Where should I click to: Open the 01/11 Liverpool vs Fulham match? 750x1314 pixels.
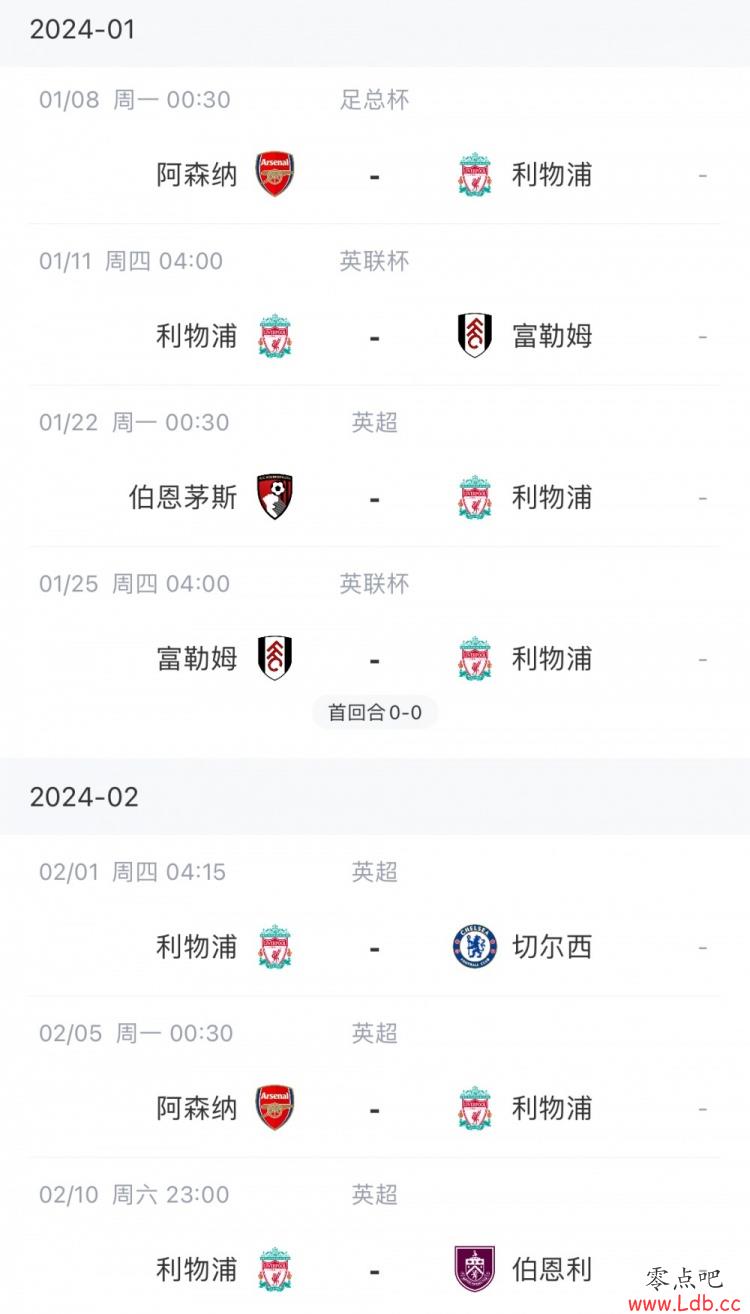click(x=375, y=305)
